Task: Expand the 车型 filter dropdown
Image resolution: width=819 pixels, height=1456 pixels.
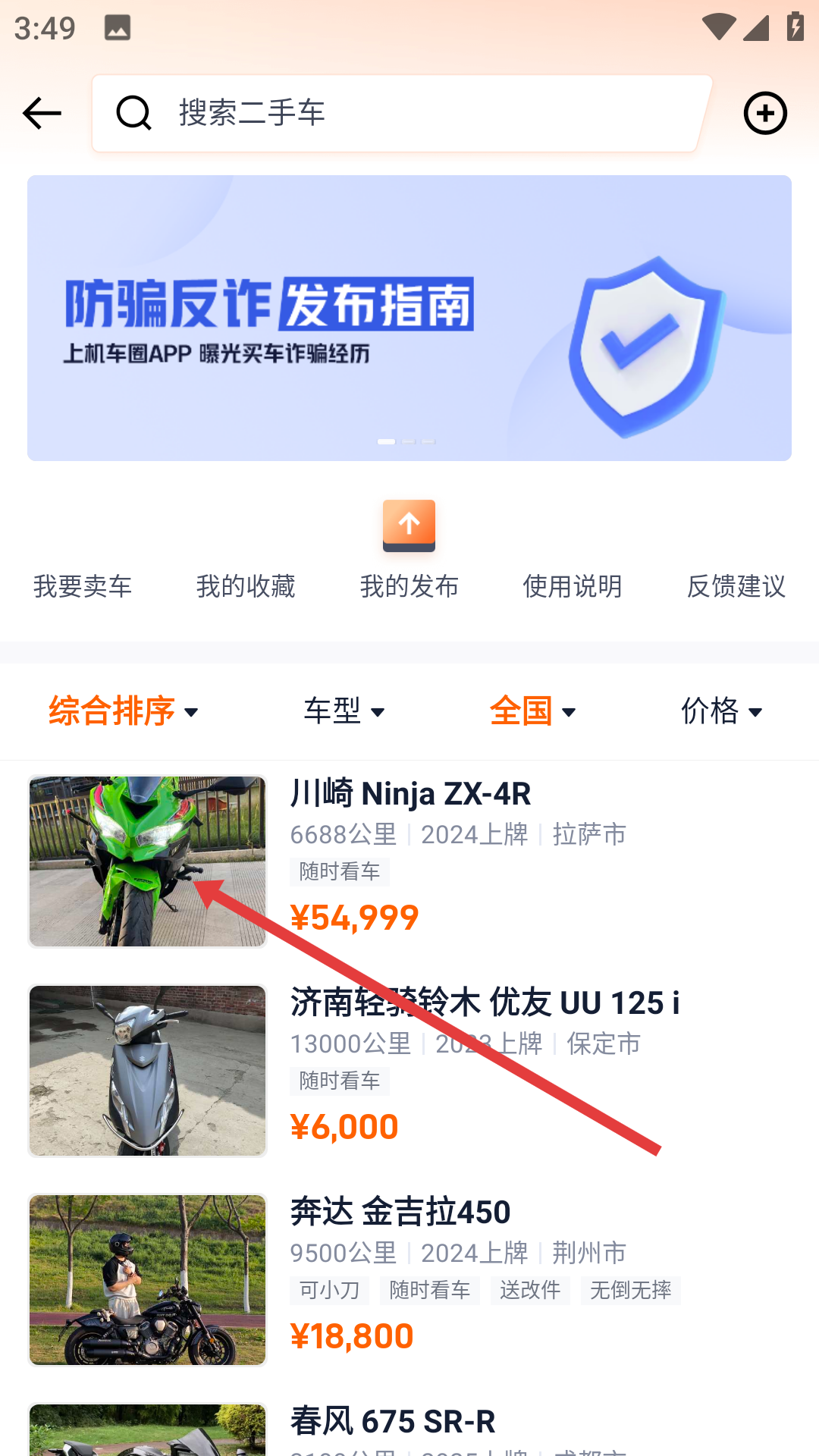Action: point(344,711)
